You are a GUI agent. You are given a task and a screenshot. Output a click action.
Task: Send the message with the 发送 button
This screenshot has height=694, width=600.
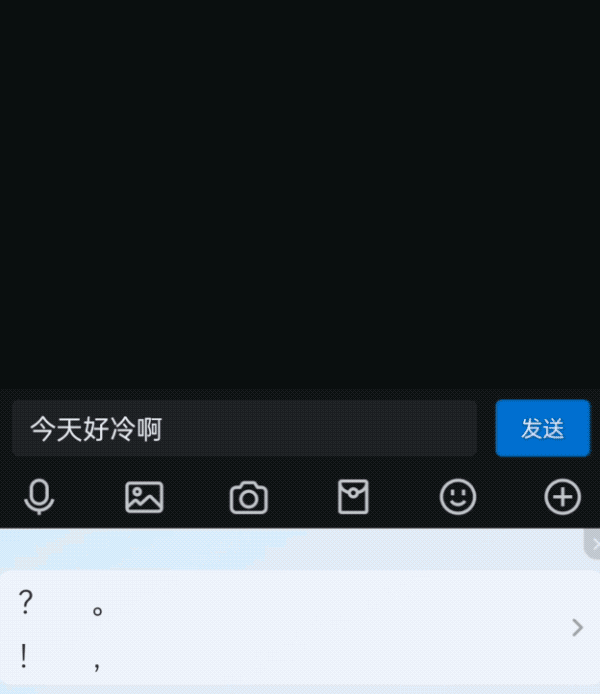click(542, 429)
